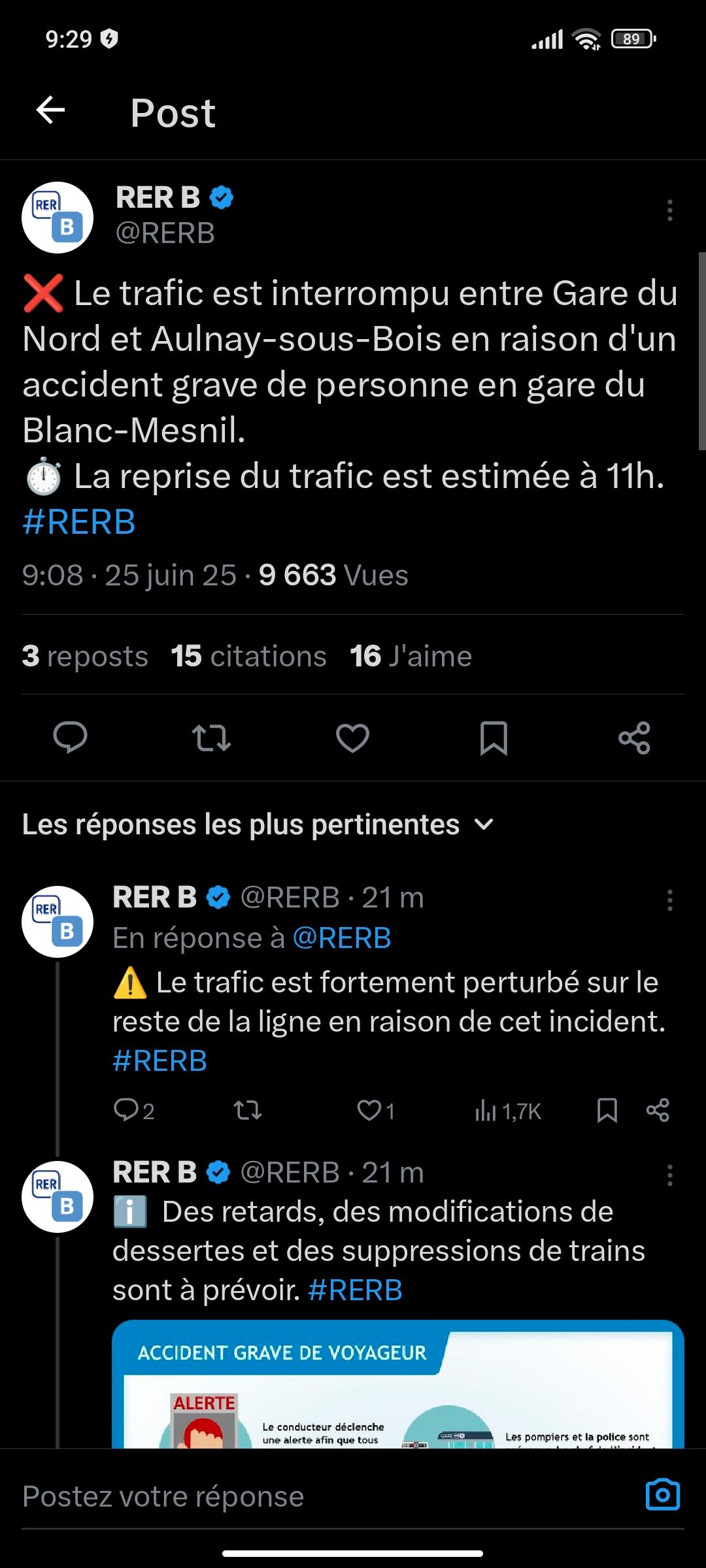Reply to the main RER B post
The image size is (706, 1568).
pyautogui.click(x=70, y=738)
